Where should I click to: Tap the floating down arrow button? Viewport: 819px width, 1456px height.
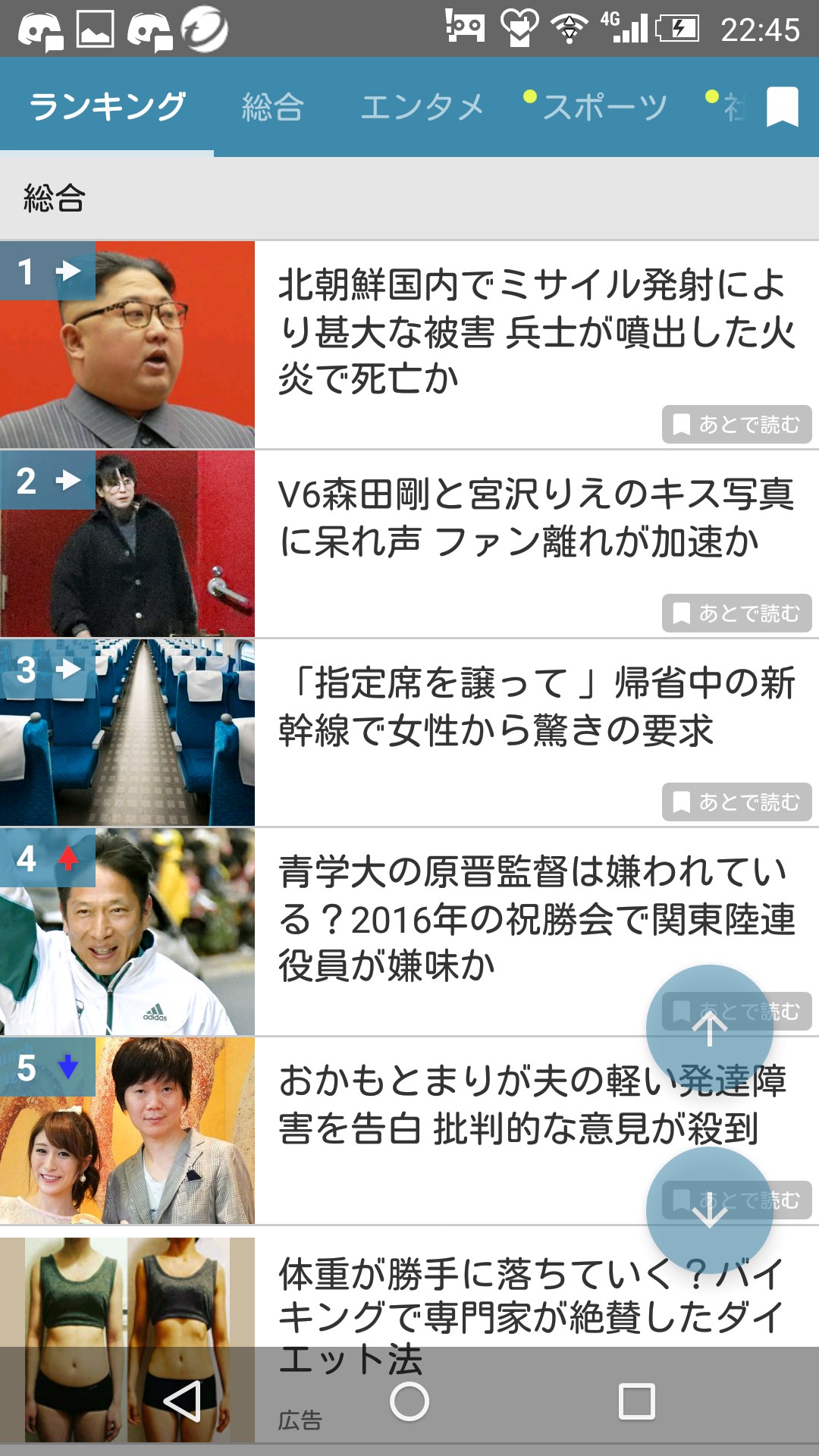(710, 1210)
